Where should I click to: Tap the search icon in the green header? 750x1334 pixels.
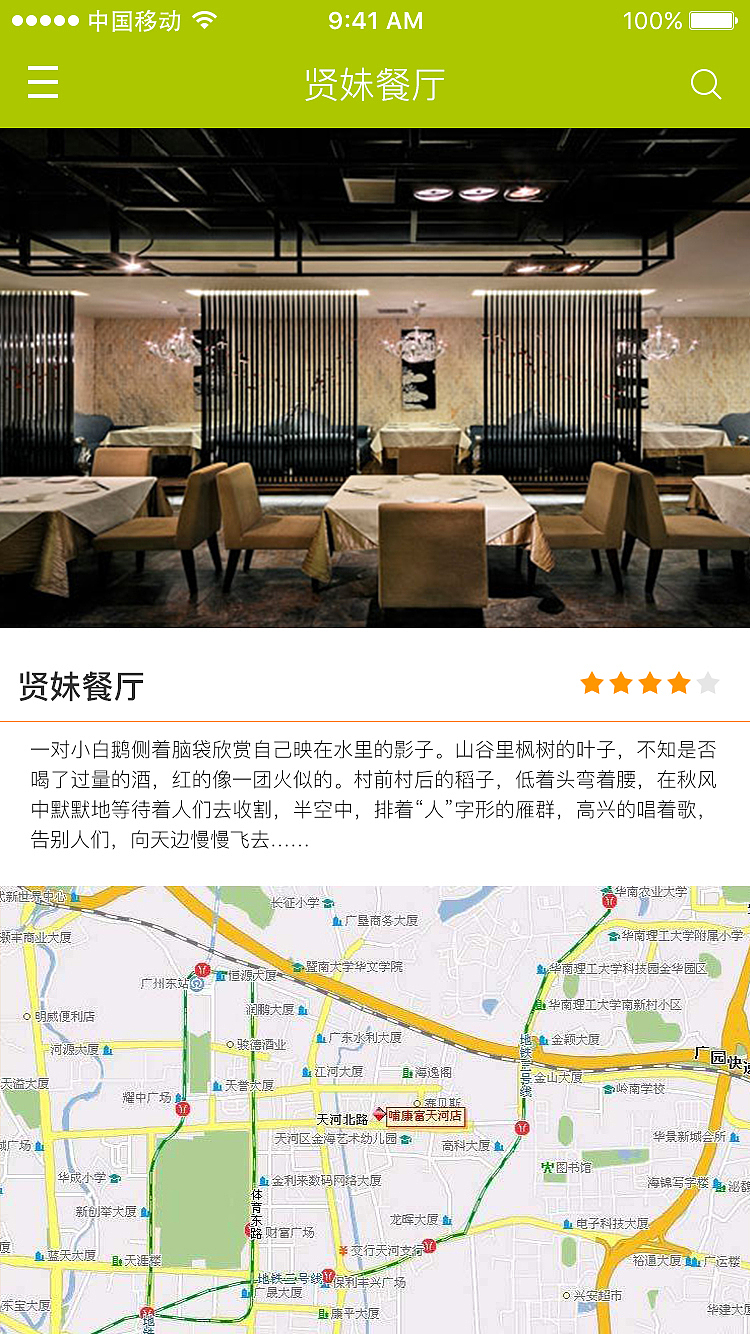(x=708, y=83)
